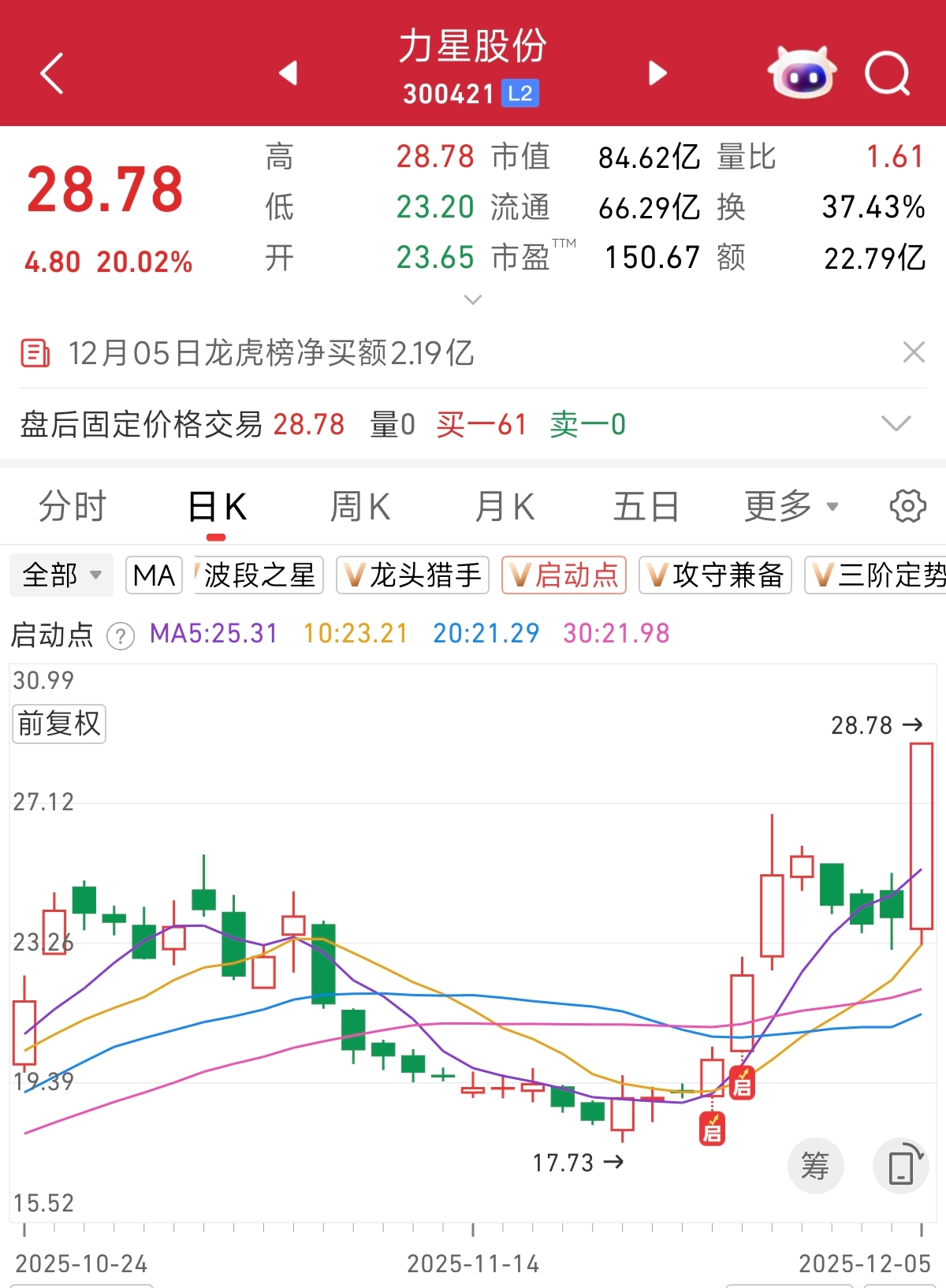Image resolution: width=946 pixels, height=1288 pixels.
Task: Show the 月K chart
Action: click(x=505, y=506)
